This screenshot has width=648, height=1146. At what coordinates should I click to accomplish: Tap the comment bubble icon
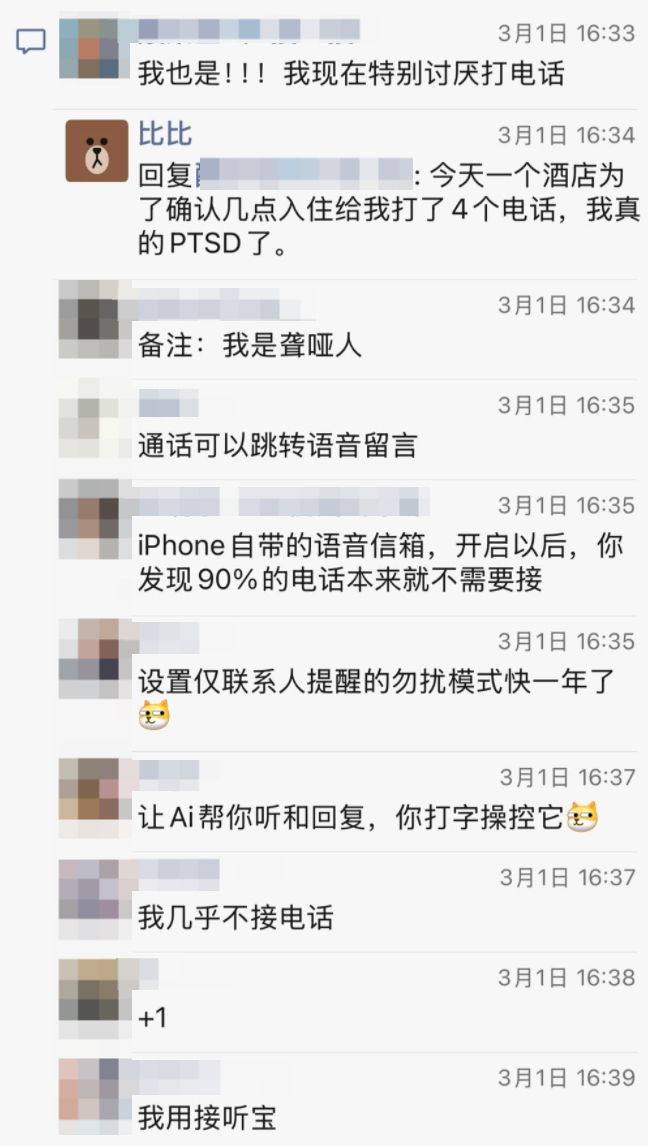click(x=31, y=41)
